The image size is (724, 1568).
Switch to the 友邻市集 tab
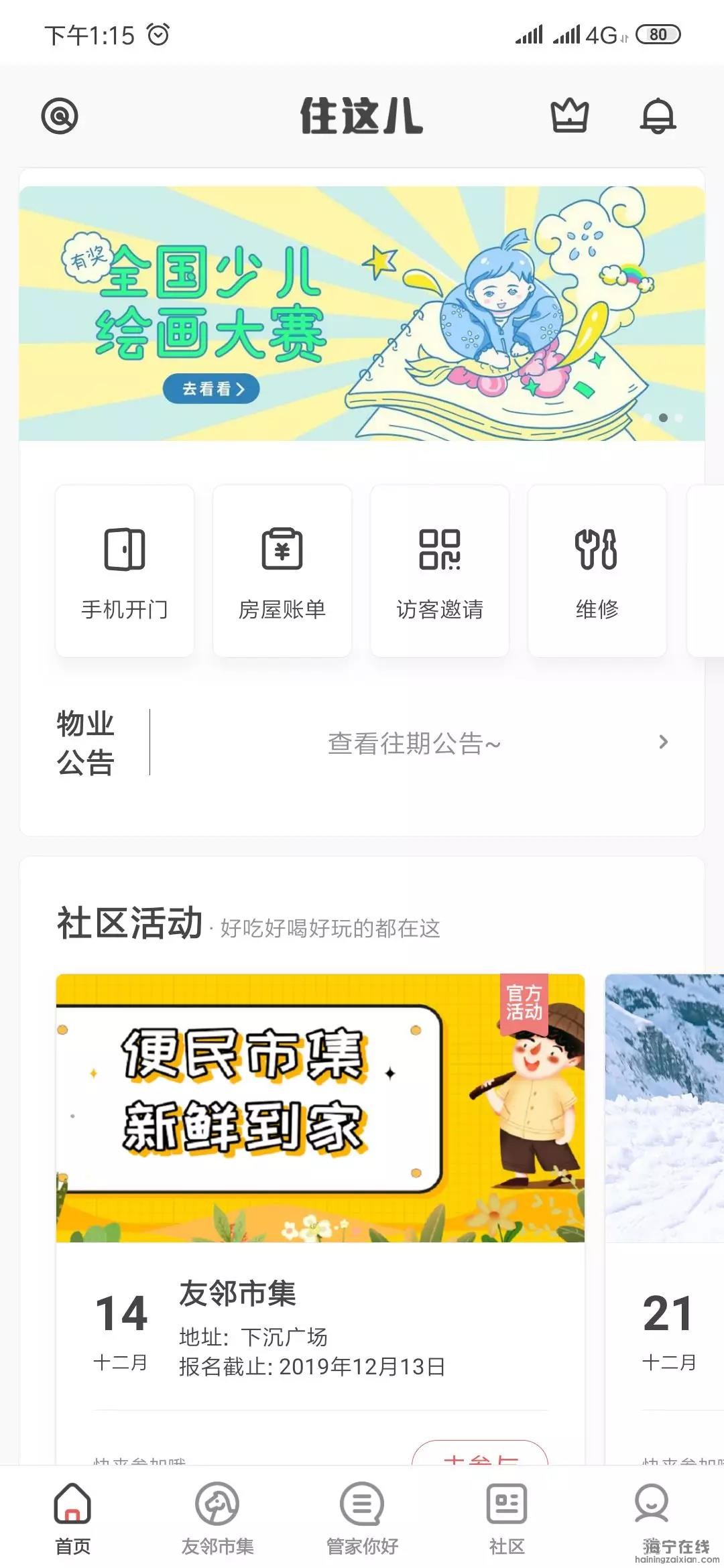217,1518
